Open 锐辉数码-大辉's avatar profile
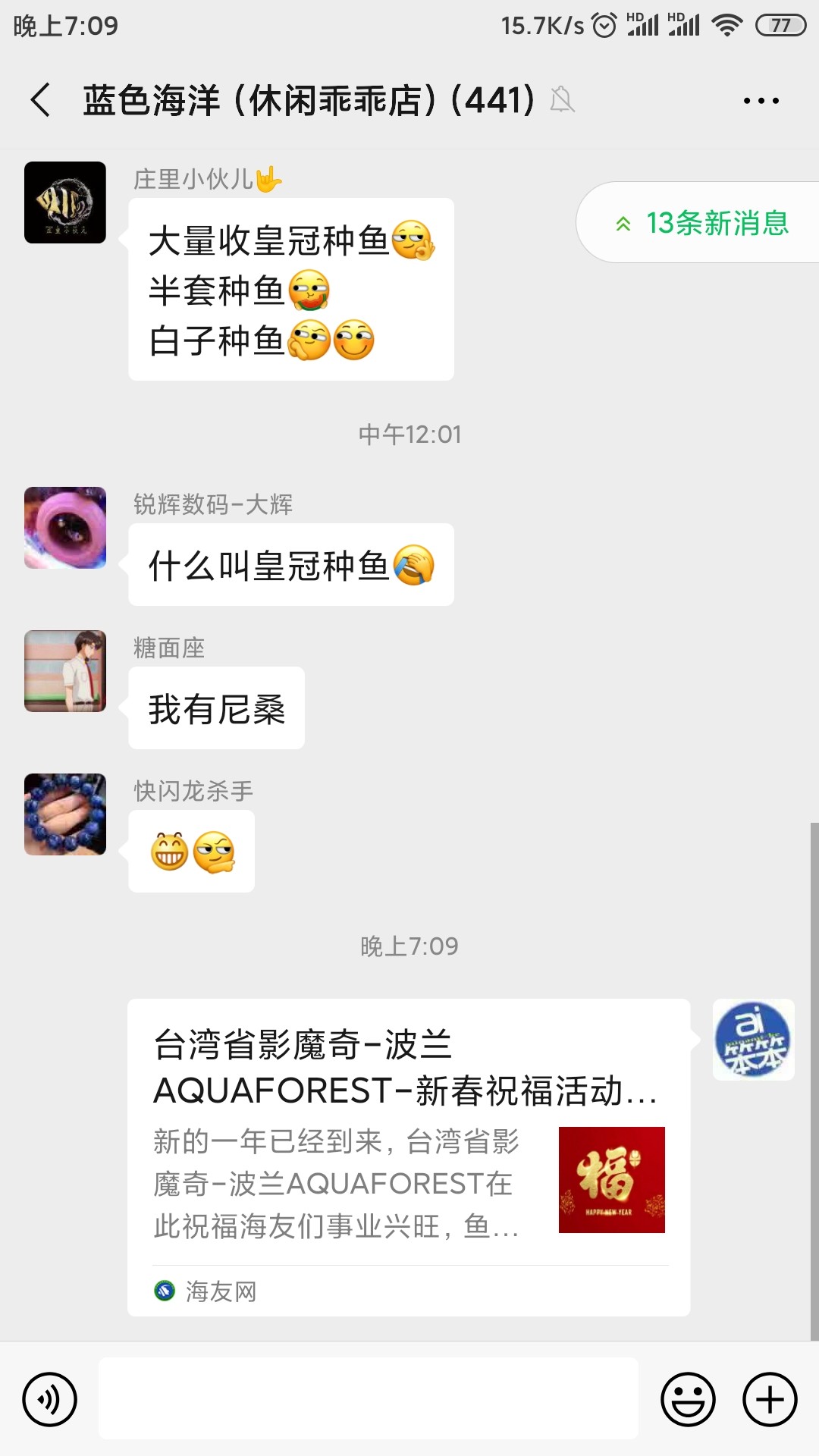 point(65,528)
